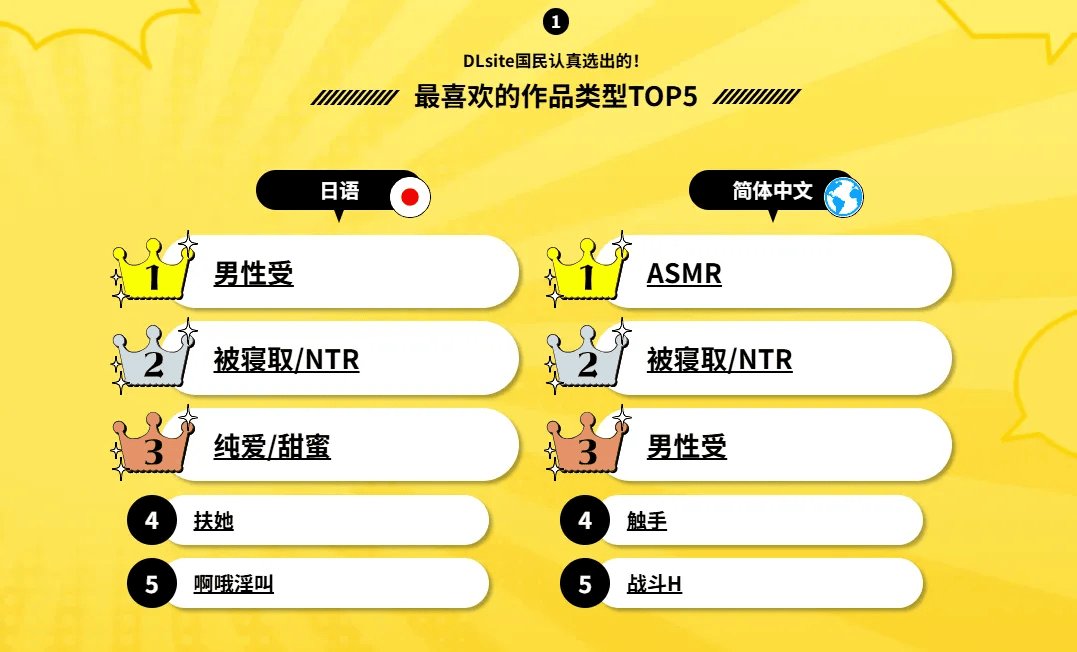Select the 啊哦淫叫 link

233,584
